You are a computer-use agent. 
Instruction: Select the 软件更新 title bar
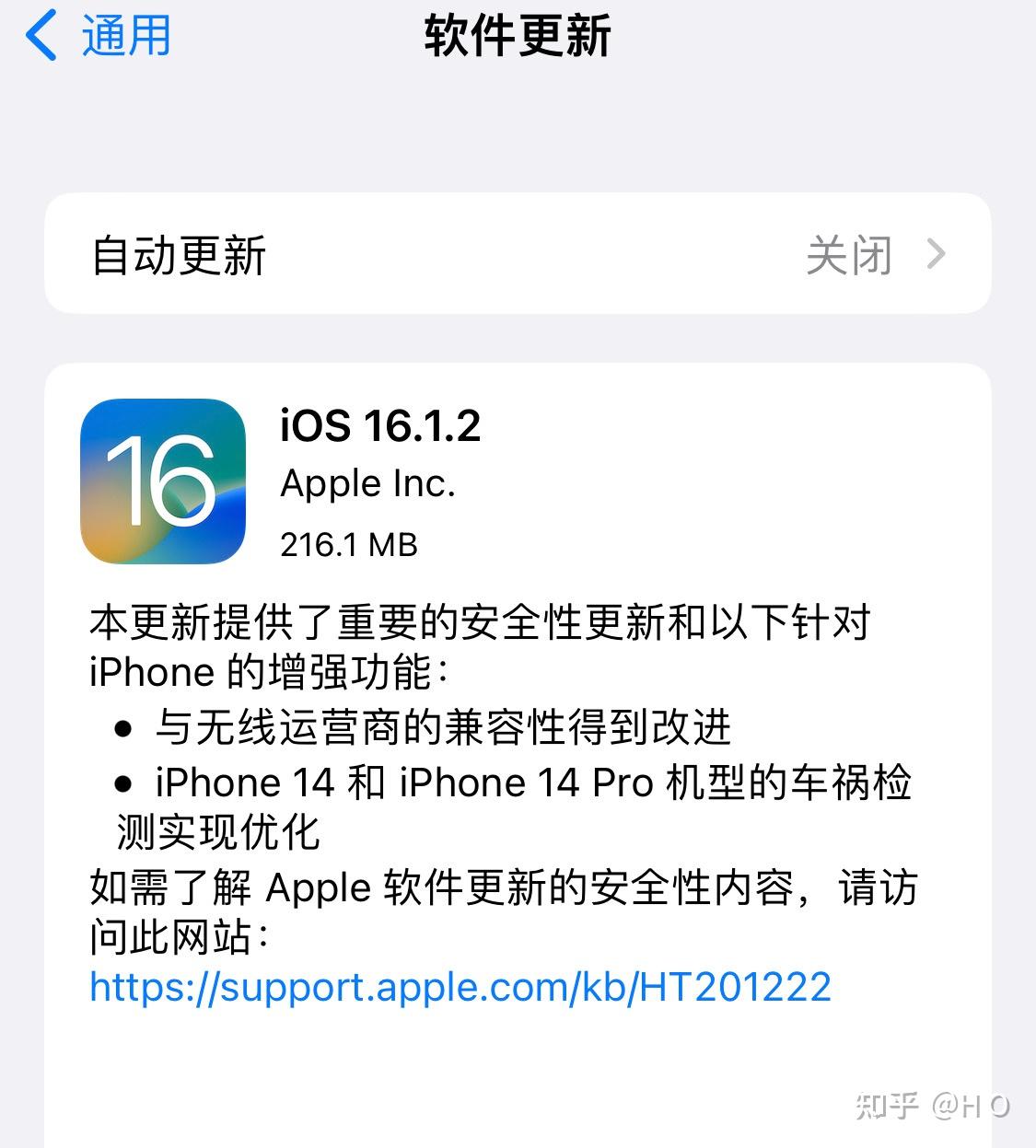pyautogui.click(x=518, y=38)
